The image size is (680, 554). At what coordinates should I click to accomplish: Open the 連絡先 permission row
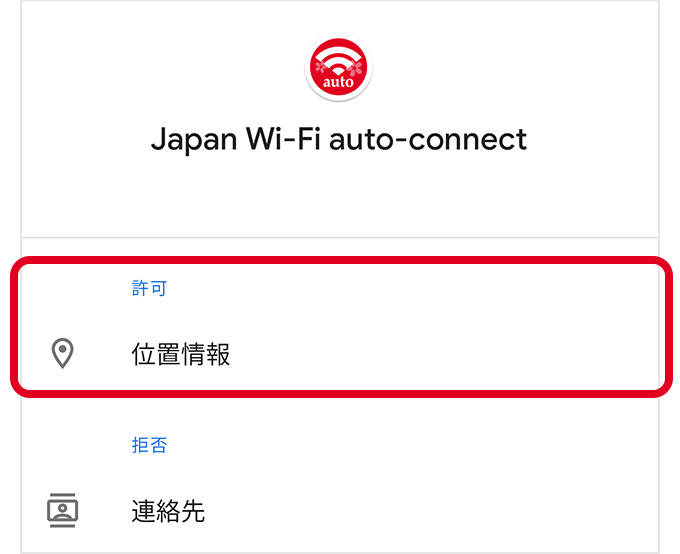tap(168, 511)
